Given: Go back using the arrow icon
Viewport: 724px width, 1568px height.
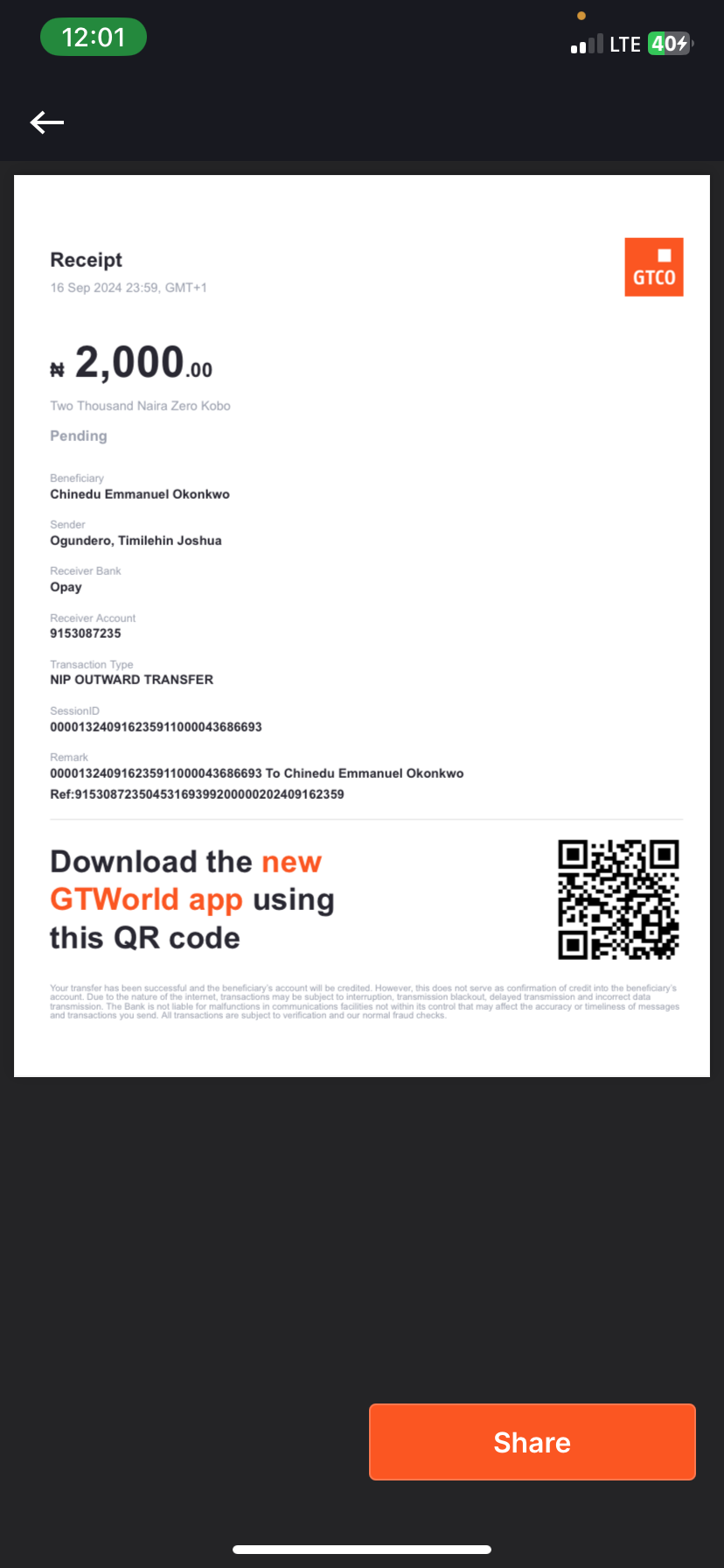Looking at the screenshot, I should 47,122.
